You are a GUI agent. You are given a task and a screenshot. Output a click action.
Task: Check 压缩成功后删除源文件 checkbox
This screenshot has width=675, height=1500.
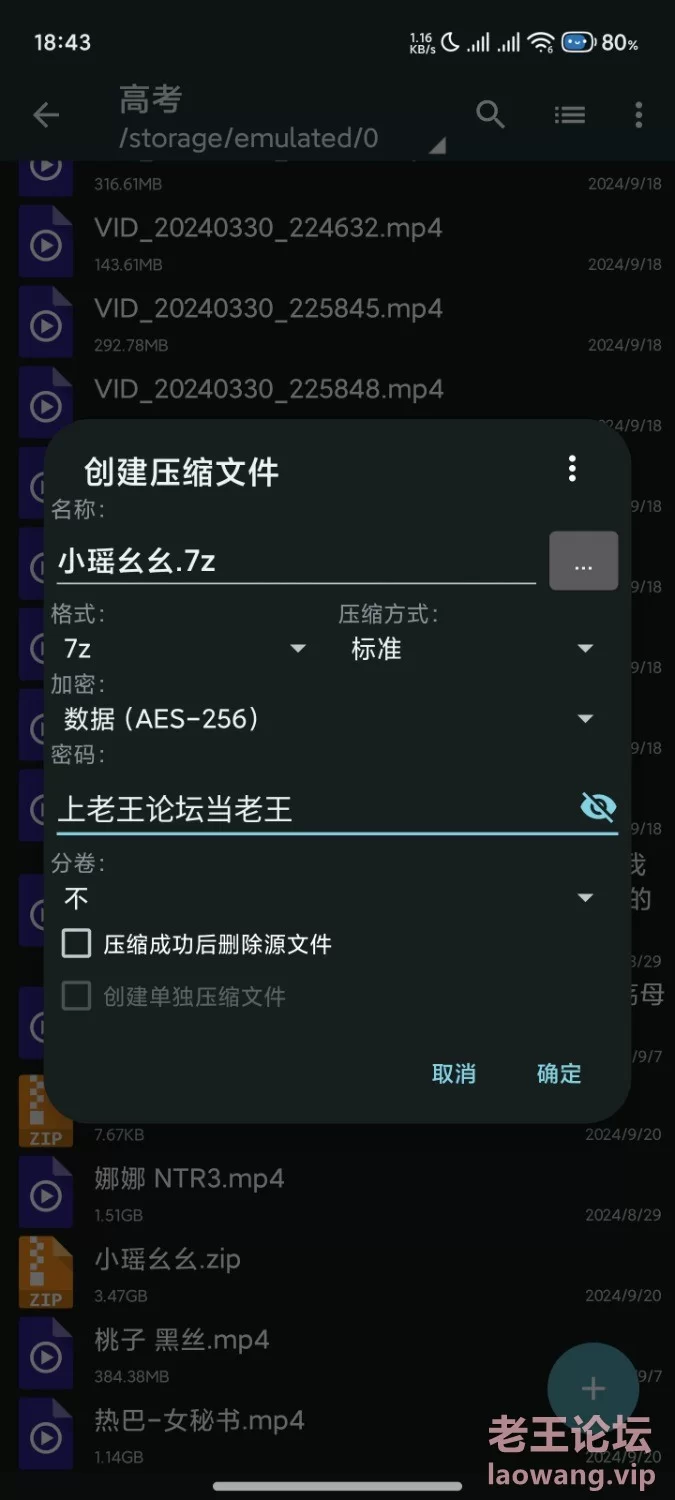77,943
